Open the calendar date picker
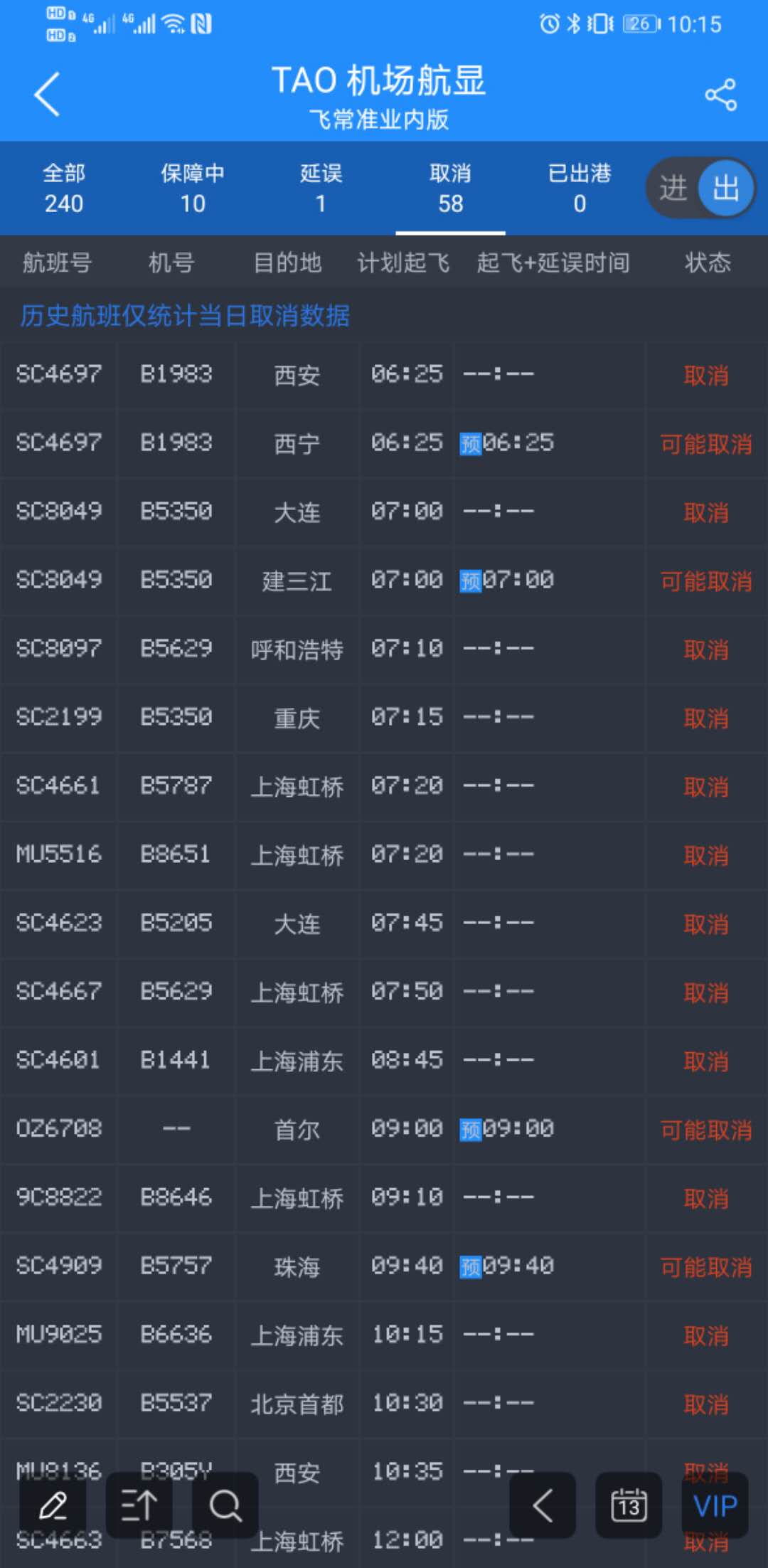 pos(629,1505)
